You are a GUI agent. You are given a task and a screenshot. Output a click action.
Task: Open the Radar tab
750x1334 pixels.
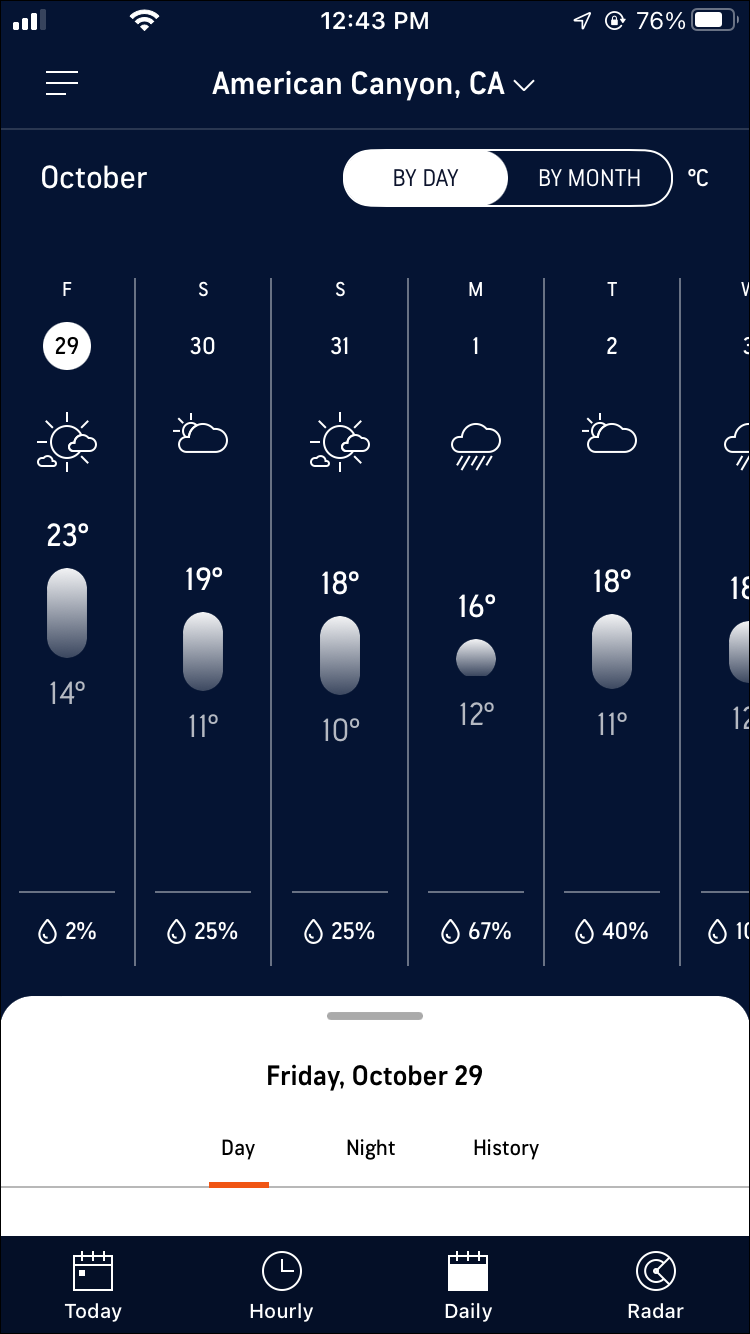656,1286
